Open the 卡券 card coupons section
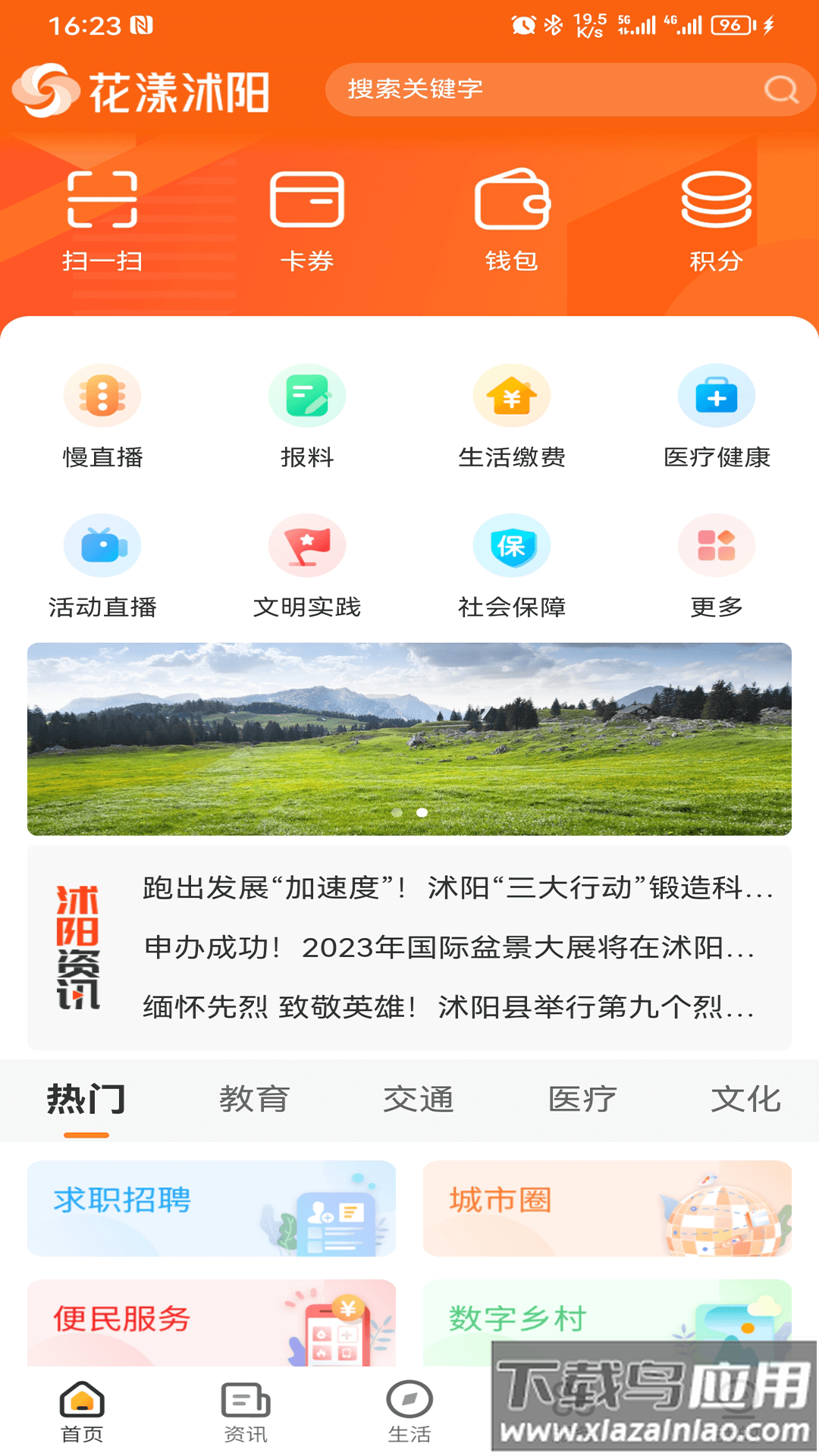Viewport: 819px width, 1456px height. [x=307, y=220]
